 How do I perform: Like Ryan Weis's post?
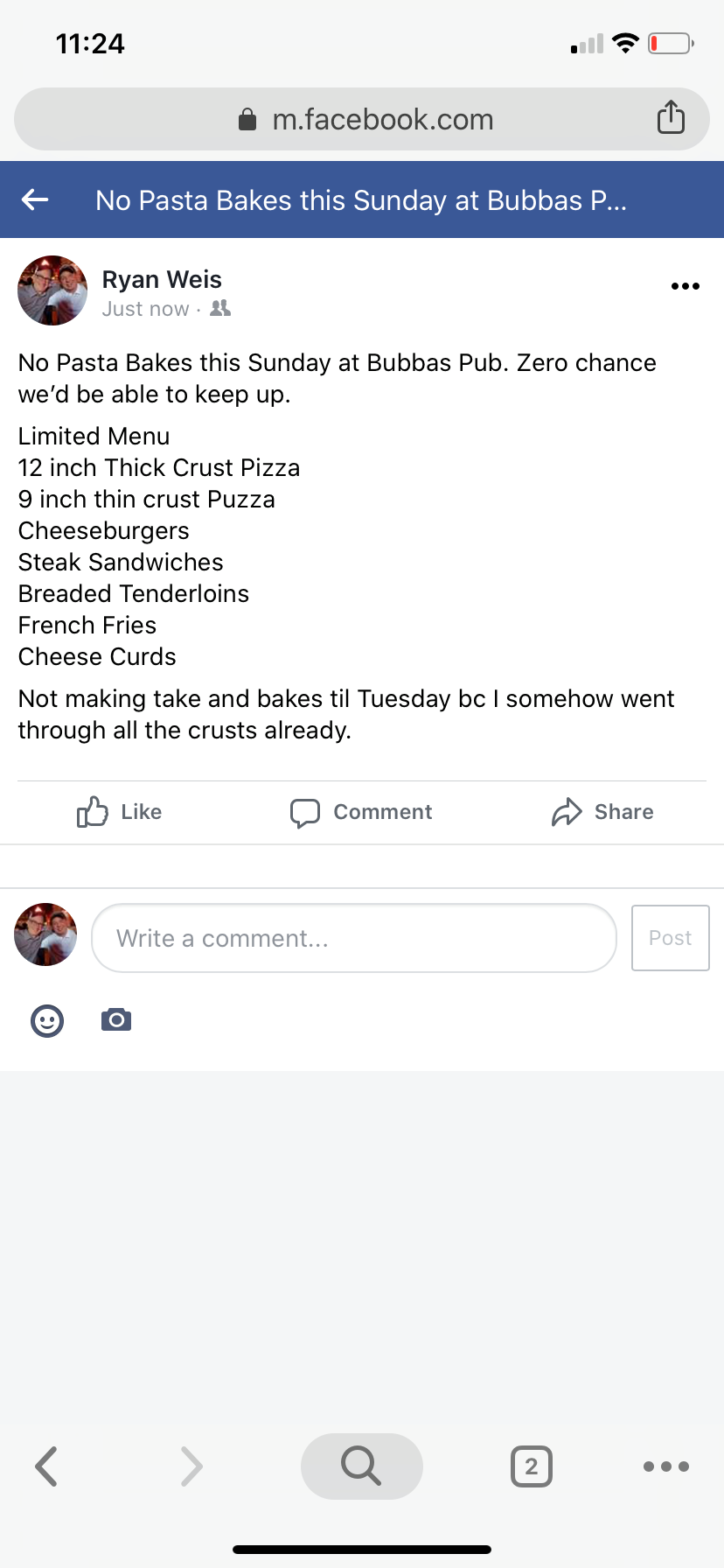point(120,812)
